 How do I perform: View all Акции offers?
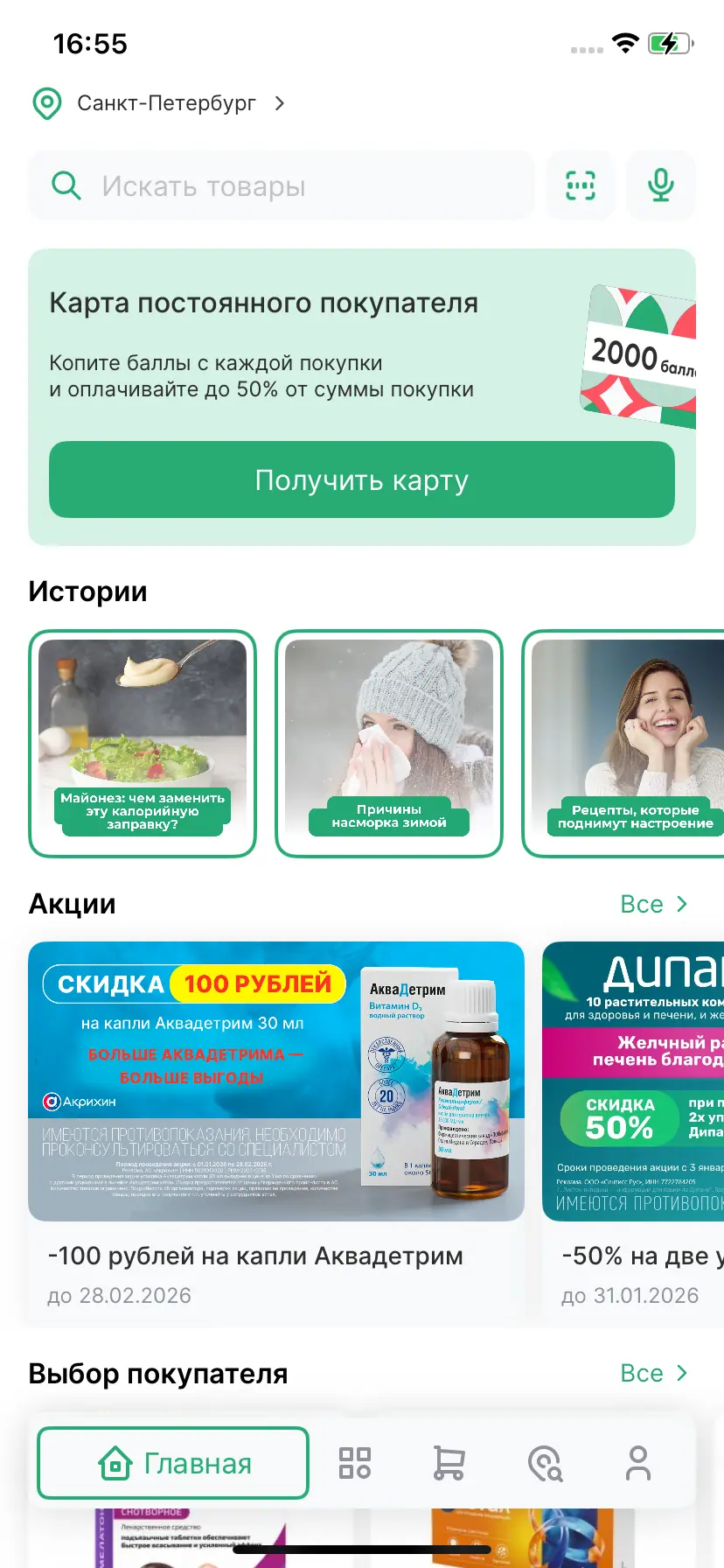[x=653, y=904]
